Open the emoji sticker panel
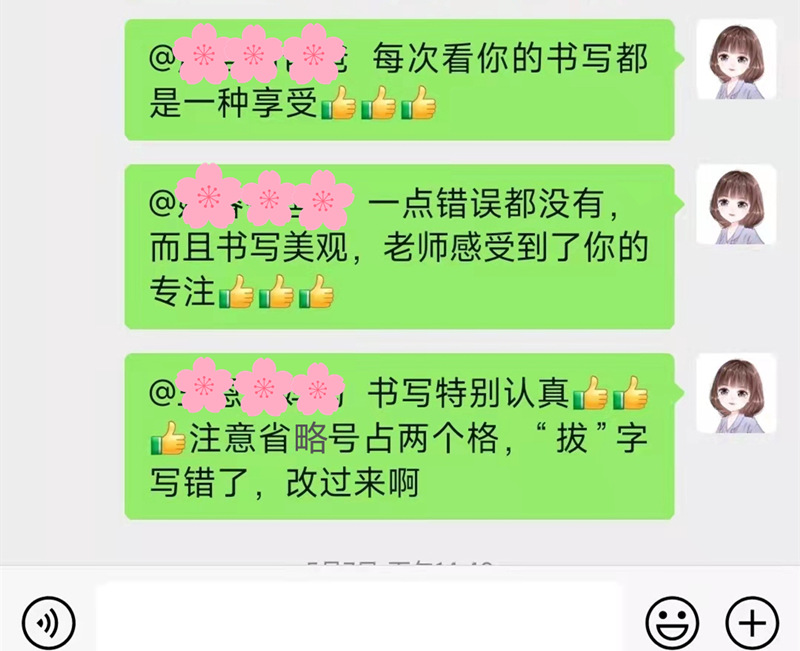This screenshot has height=651, width=800. click(672, 624)
